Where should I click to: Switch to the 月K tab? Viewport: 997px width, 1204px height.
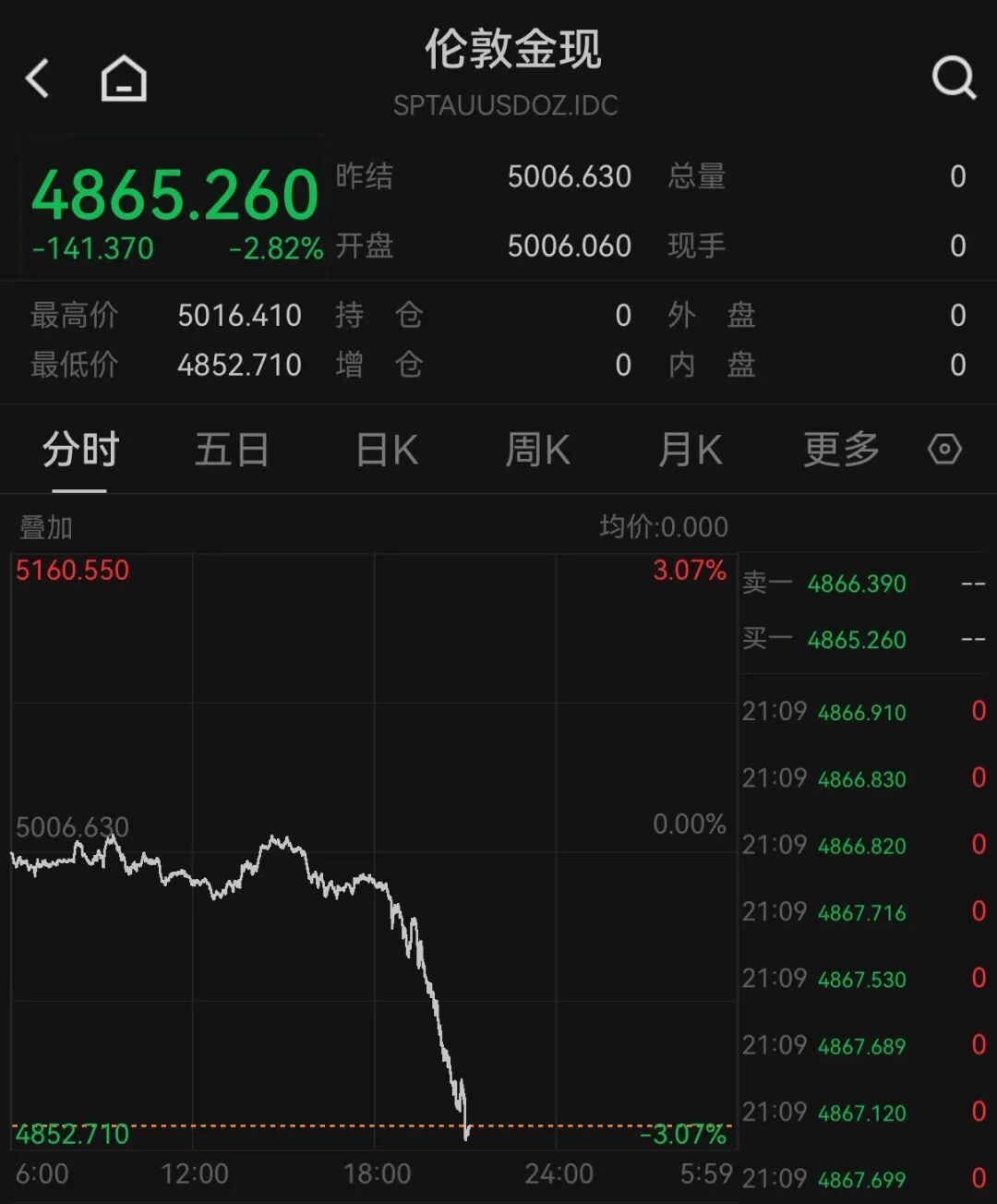[x=690, y=451]
